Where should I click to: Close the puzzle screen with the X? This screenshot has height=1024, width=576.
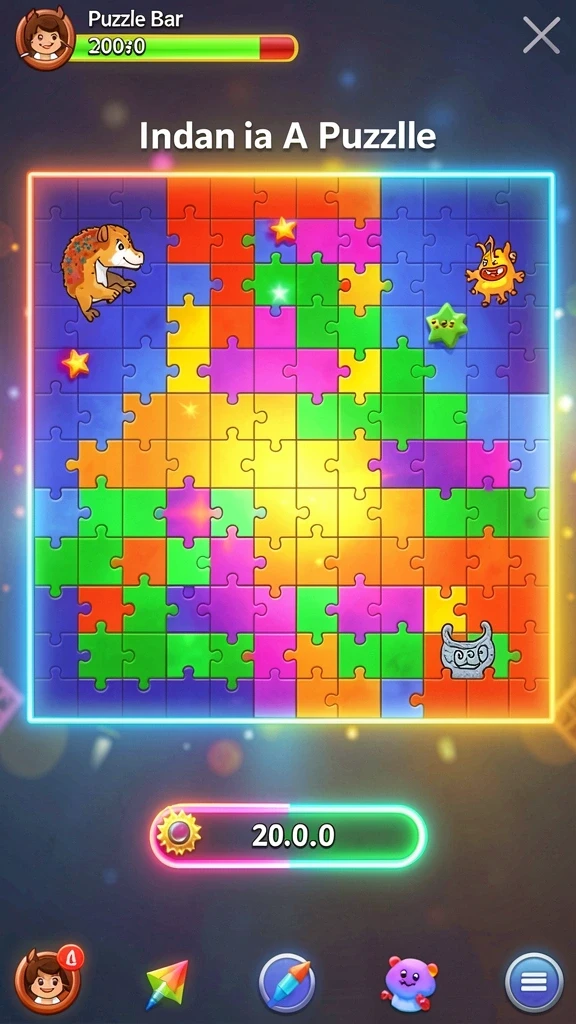541,35
